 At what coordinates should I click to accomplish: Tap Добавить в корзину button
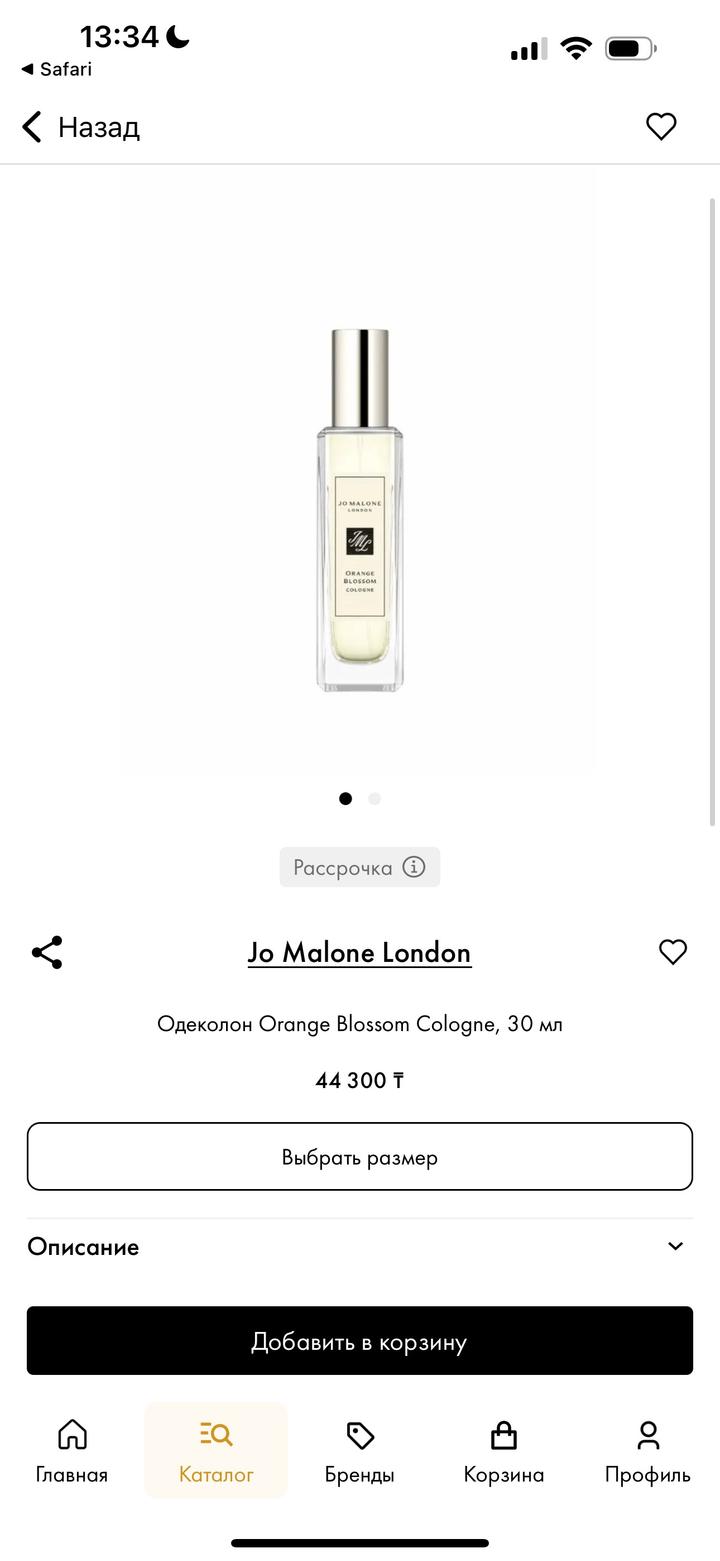tap(360, 1341)
